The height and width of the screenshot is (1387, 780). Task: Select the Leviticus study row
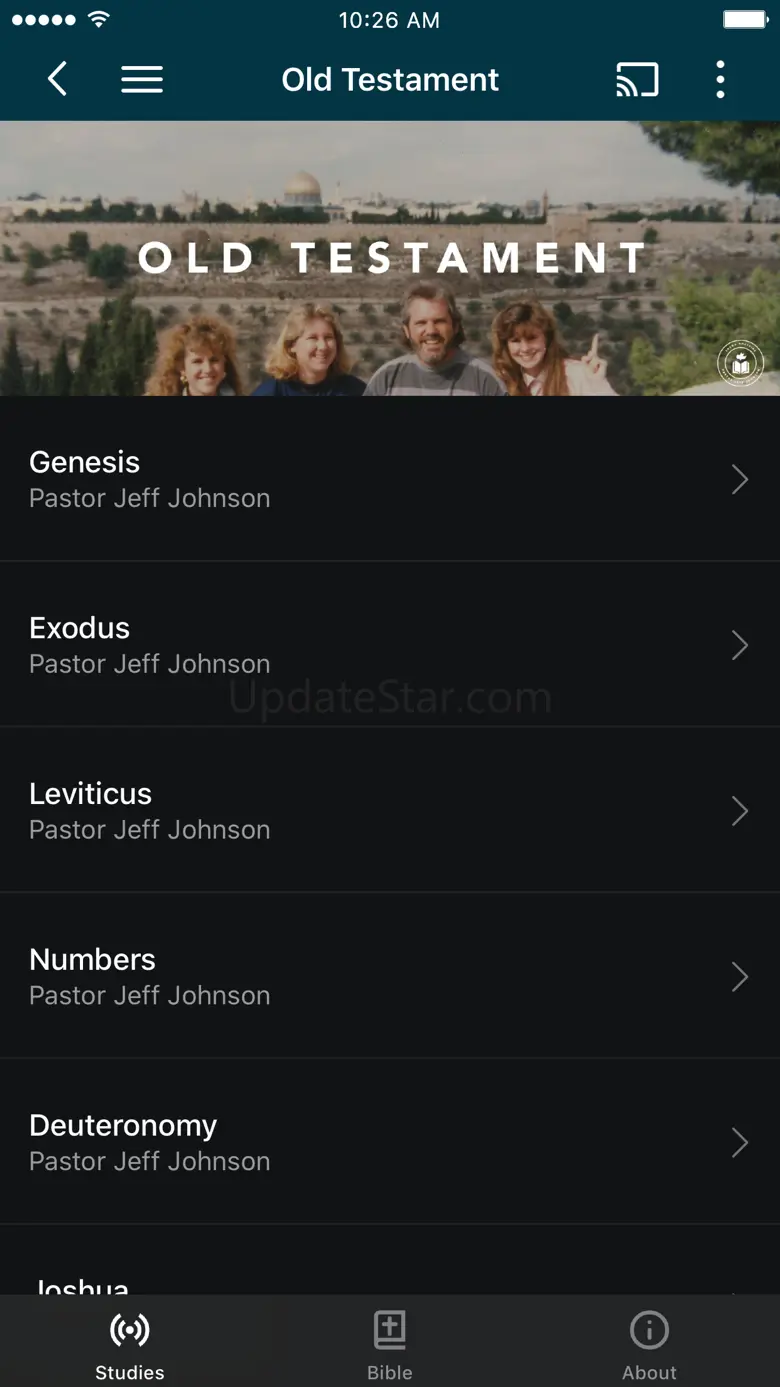389,810
